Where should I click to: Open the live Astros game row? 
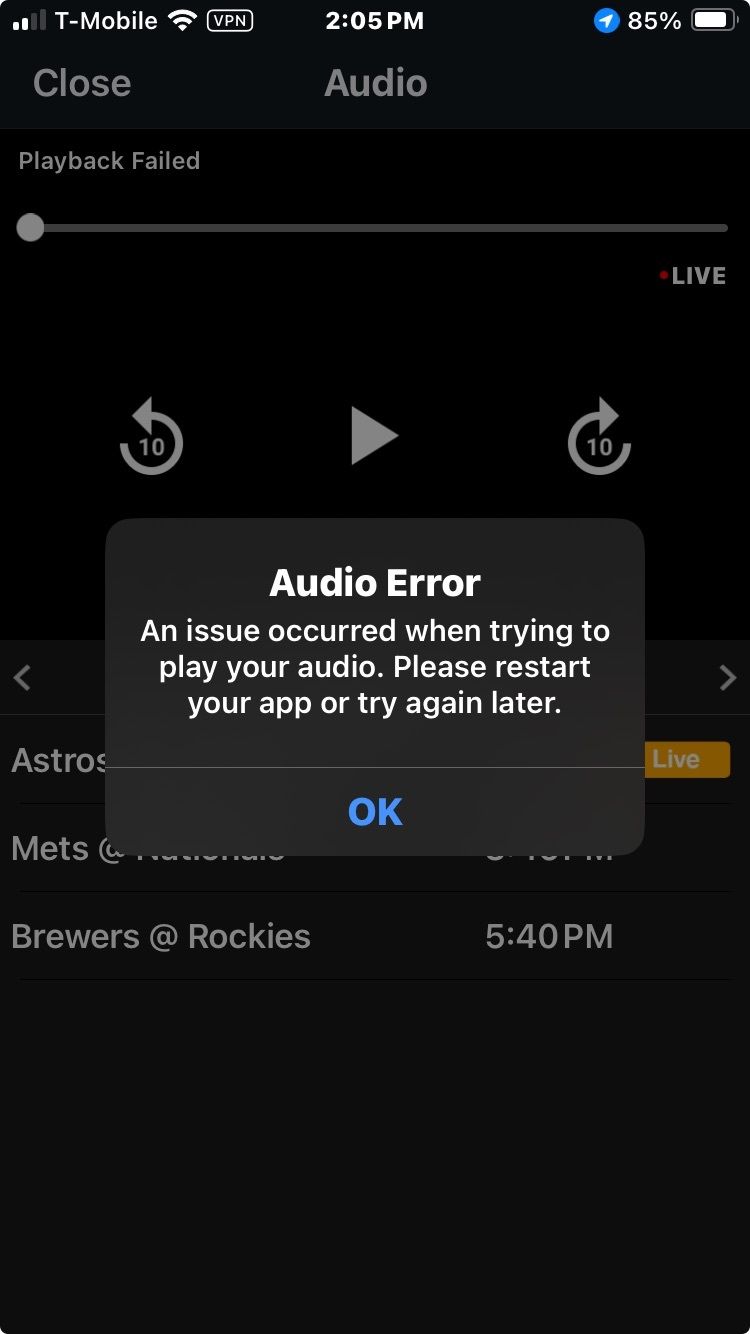click(375, 760)
